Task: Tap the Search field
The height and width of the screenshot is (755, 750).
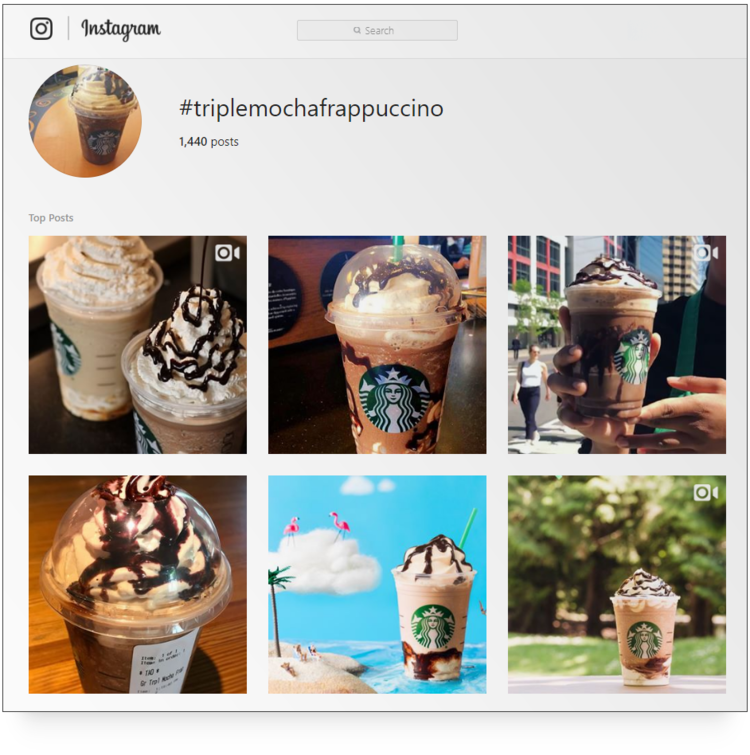Action: pos(377,31)
